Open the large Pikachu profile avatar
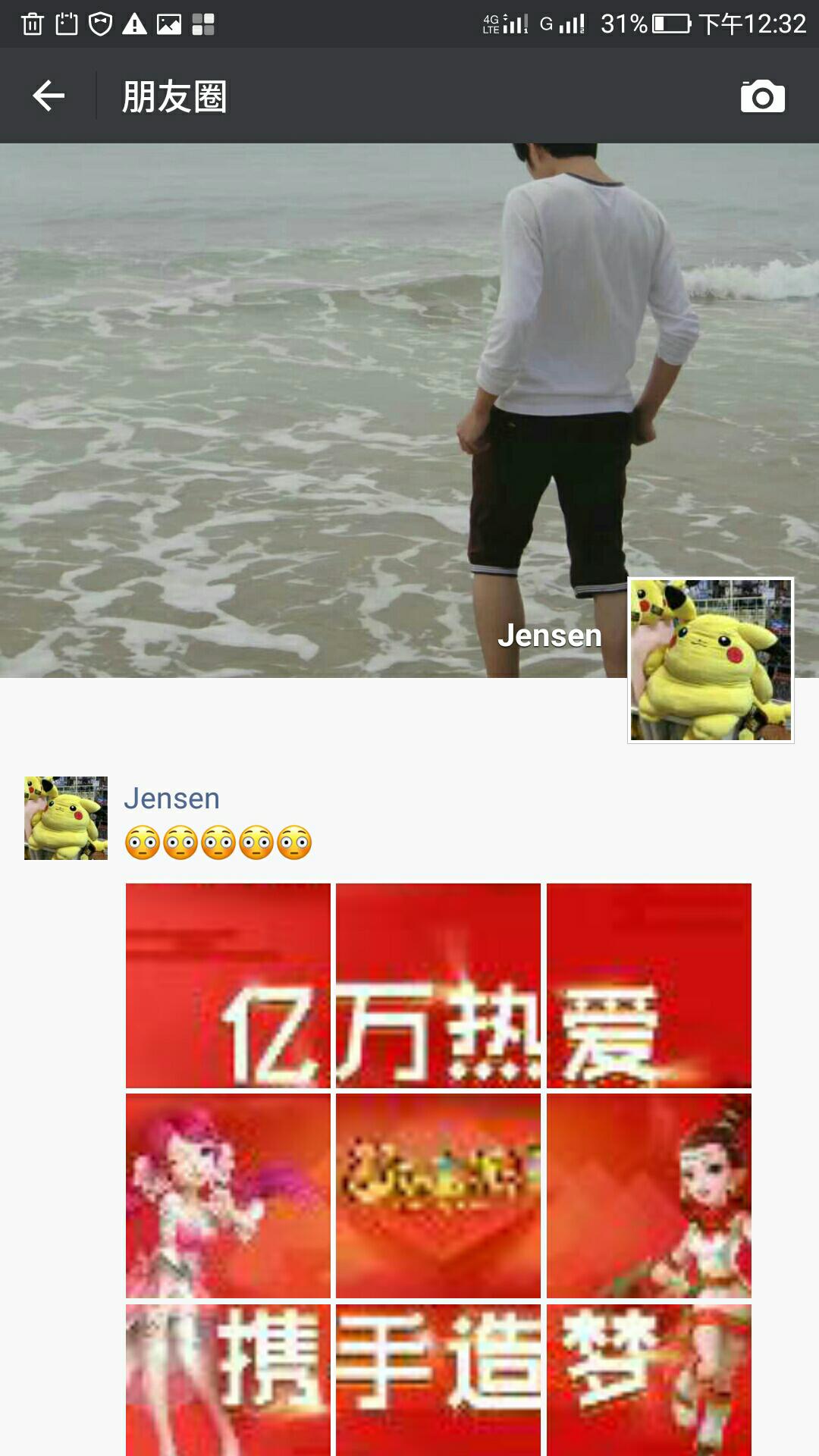The height and width of the screenshot is (1456, 819). pos(711,660)
